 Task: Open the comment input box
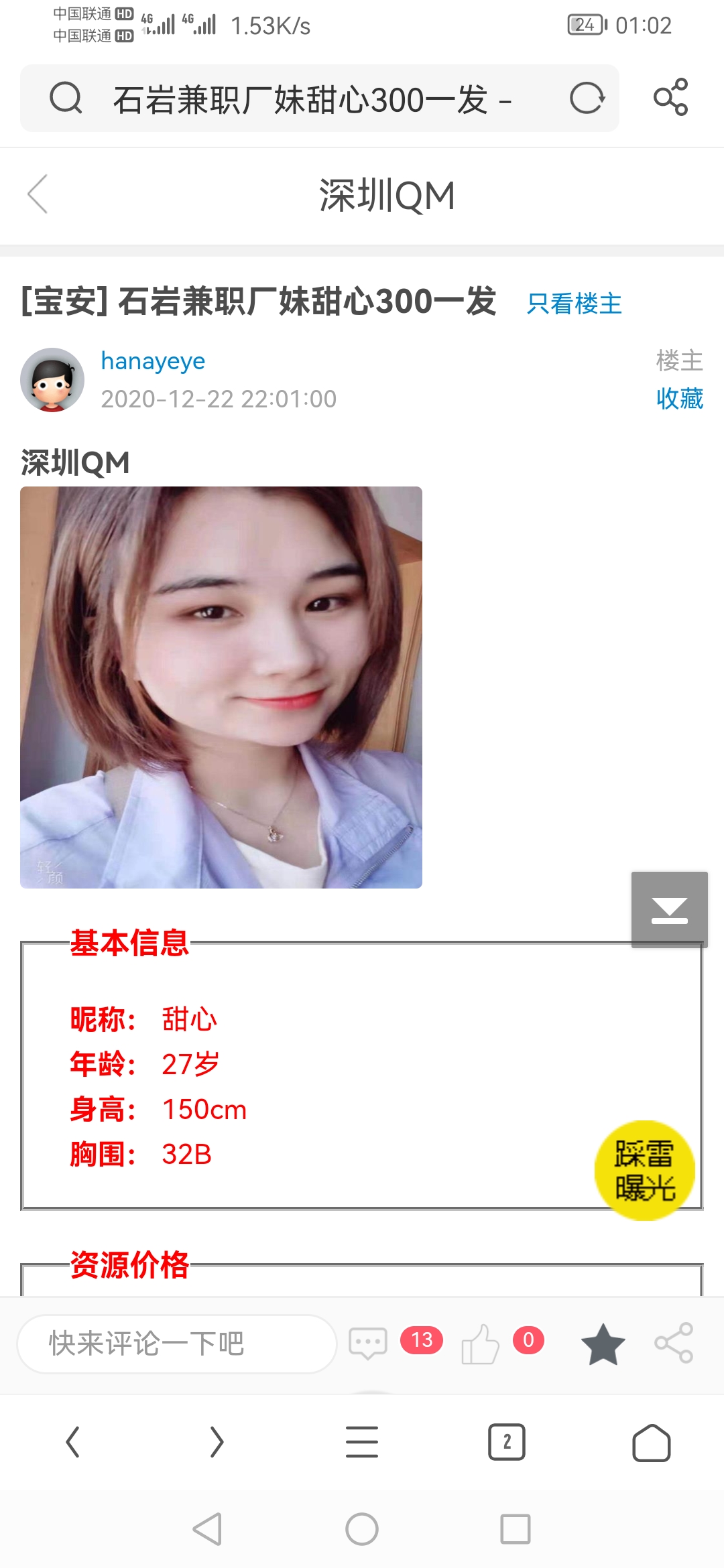(176, 1343)
